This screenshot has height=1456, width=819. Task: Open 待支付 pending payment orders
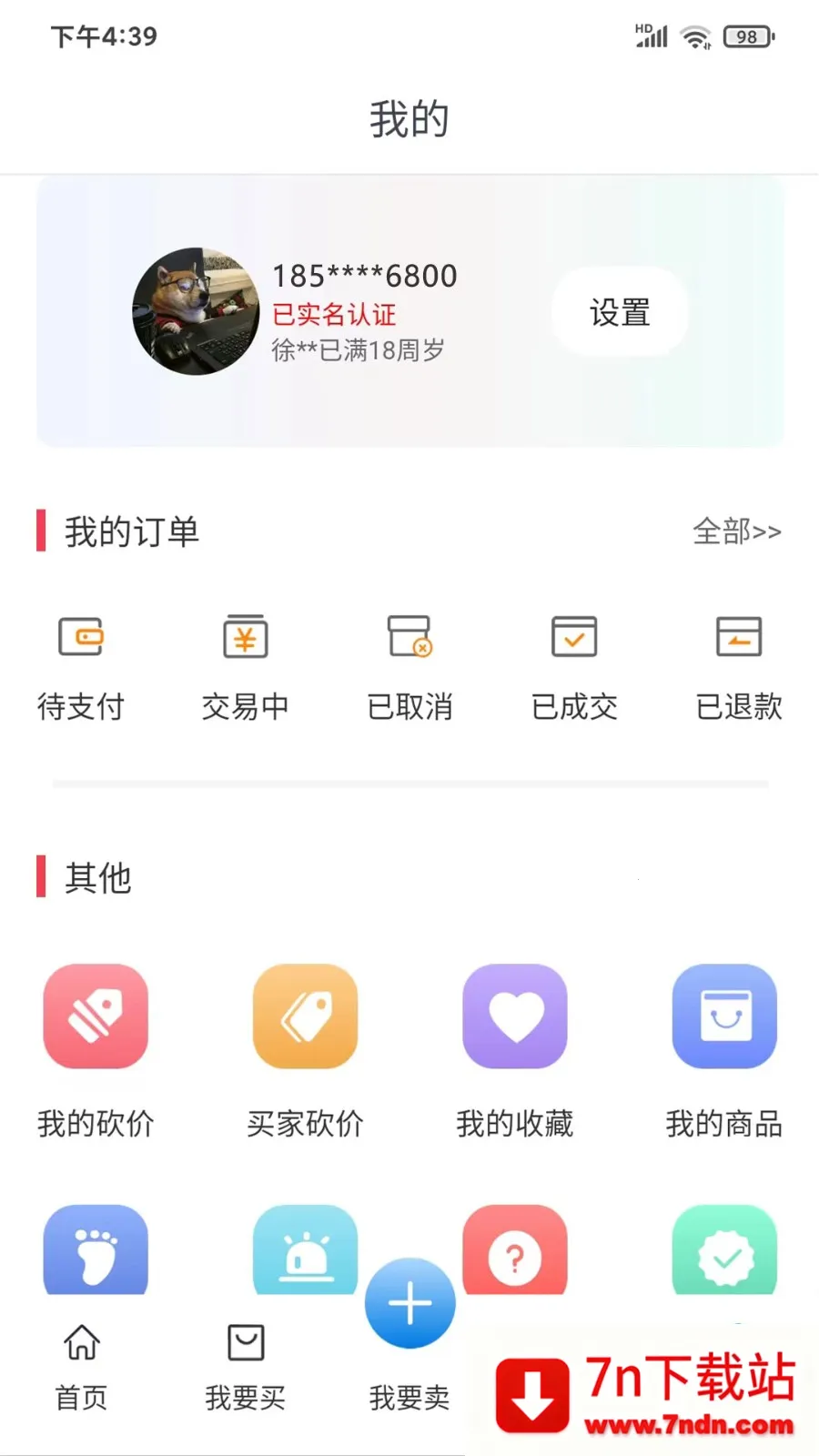(x=82, y=664)
